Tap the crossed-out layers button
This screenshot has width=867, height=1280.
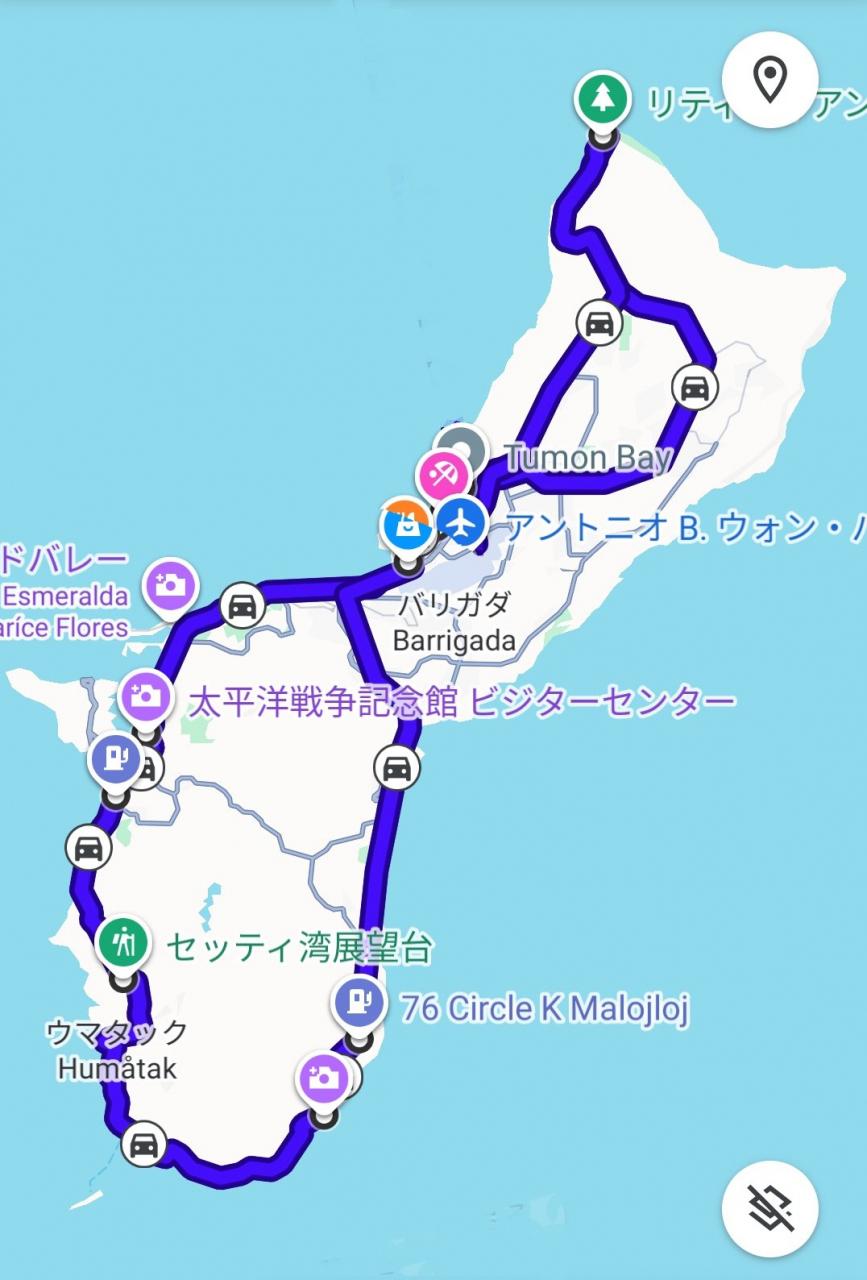769,1209
